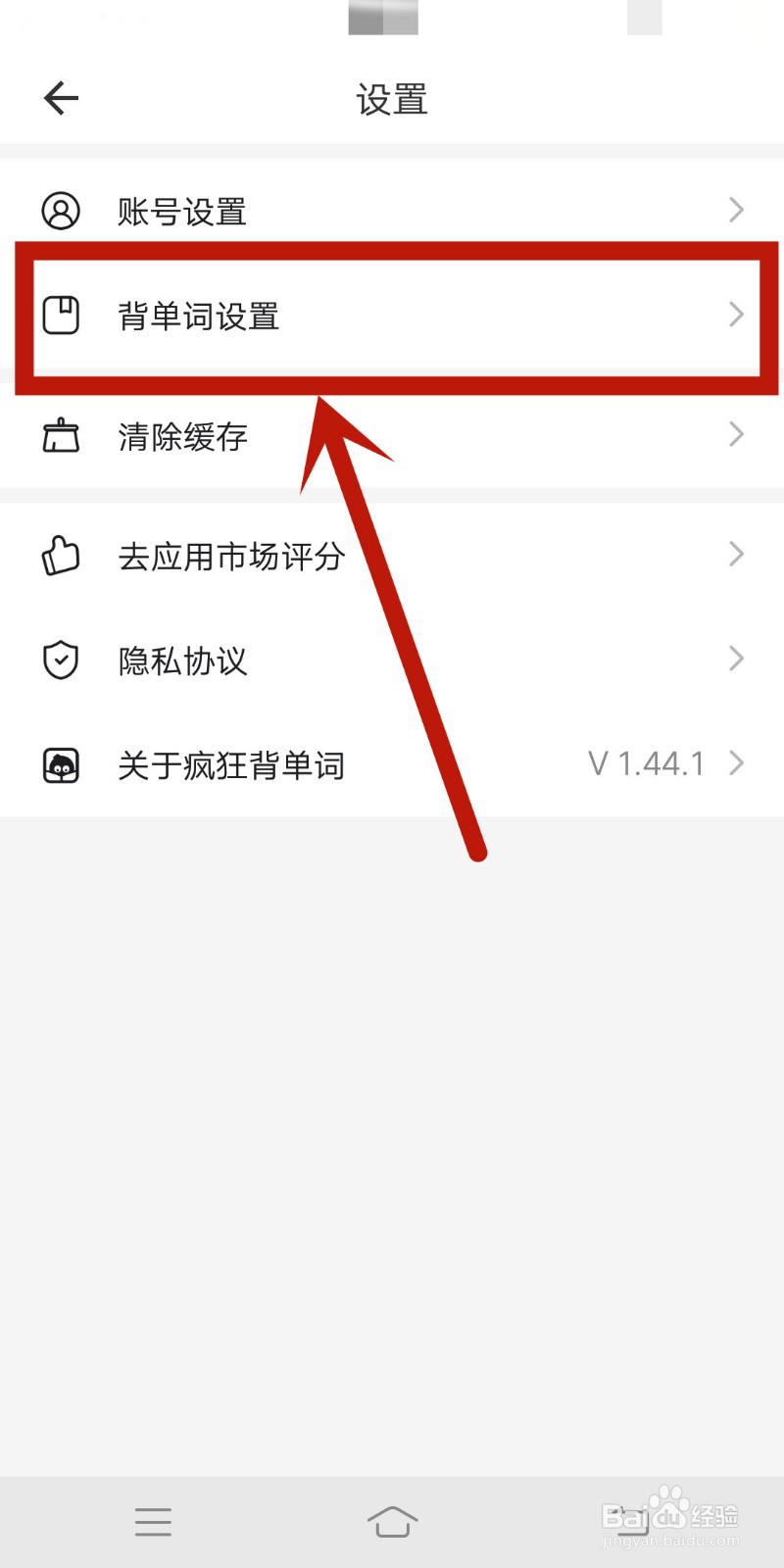784x1568 pixels.
Task: Tap the shield icon beside 隐私协议
Action: click(x=61, y=660)
